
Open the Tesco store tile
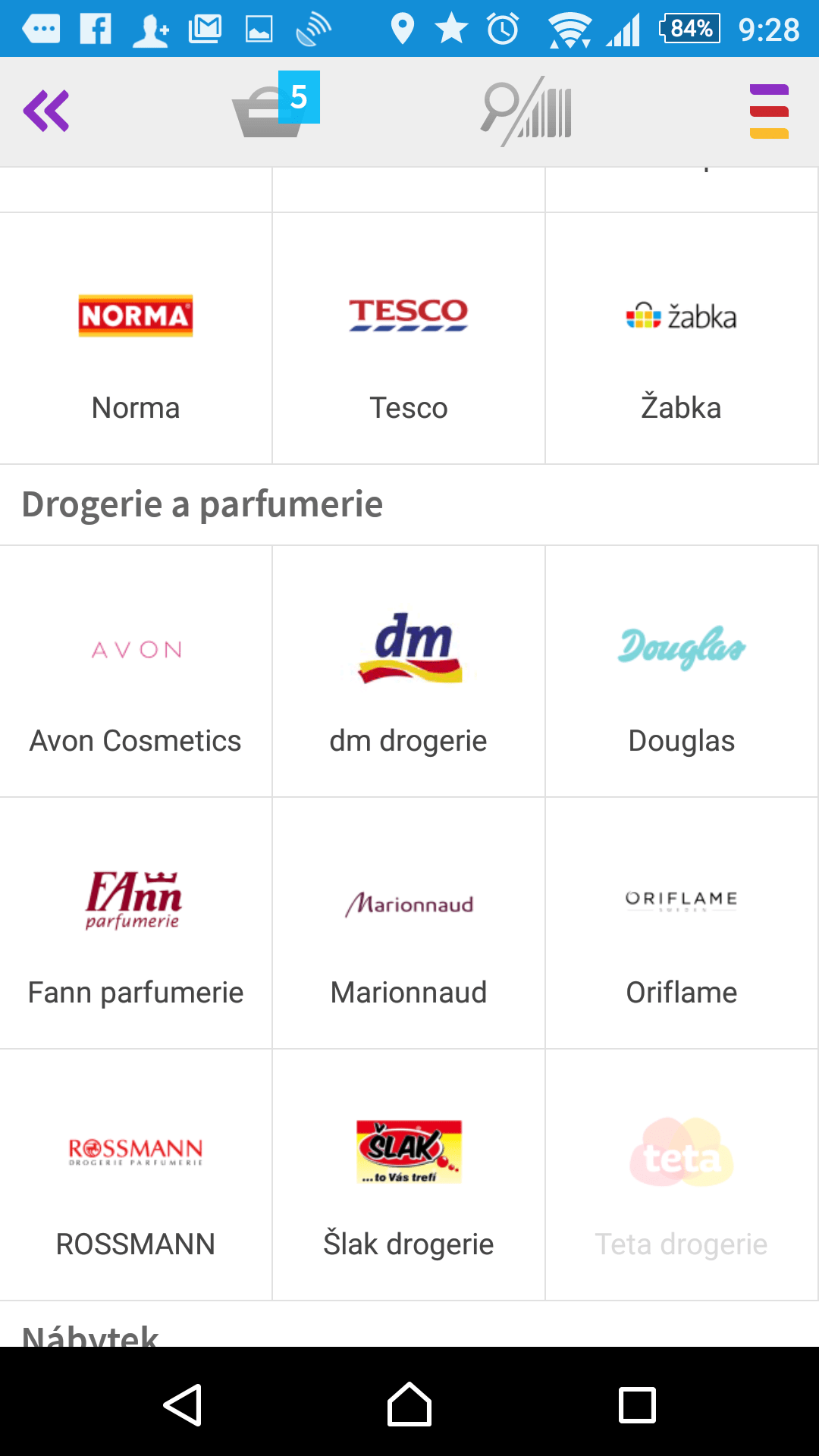[x=409, y=338]
